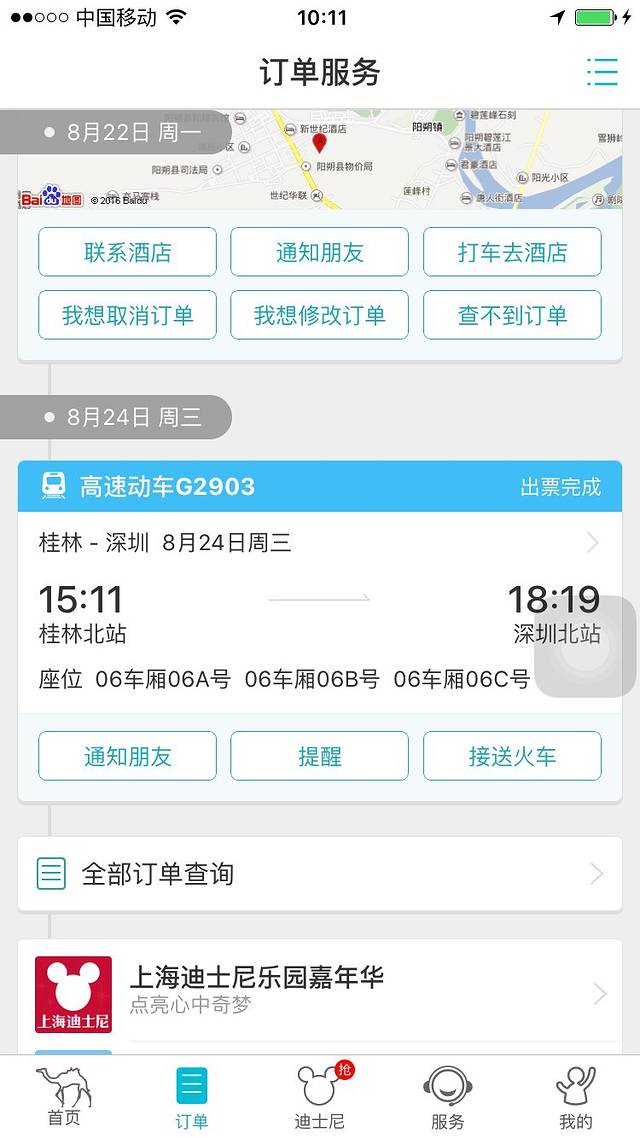The image size is (640, 1138).
Task: Open 查不到订单 help
Action: (x=512, y=315)
